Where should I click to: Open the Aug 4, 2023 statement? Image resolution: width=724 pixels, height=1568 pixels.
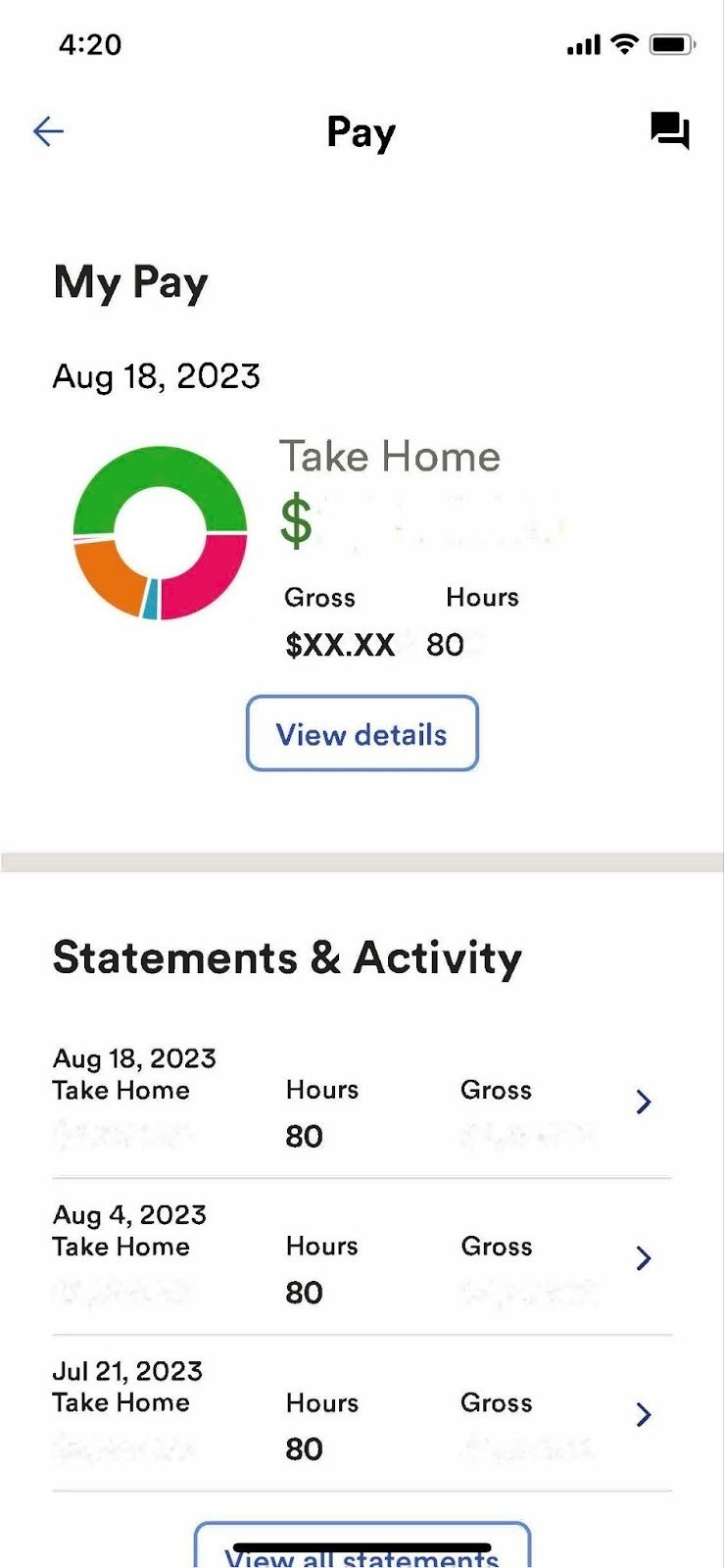tap(362, 1257)
